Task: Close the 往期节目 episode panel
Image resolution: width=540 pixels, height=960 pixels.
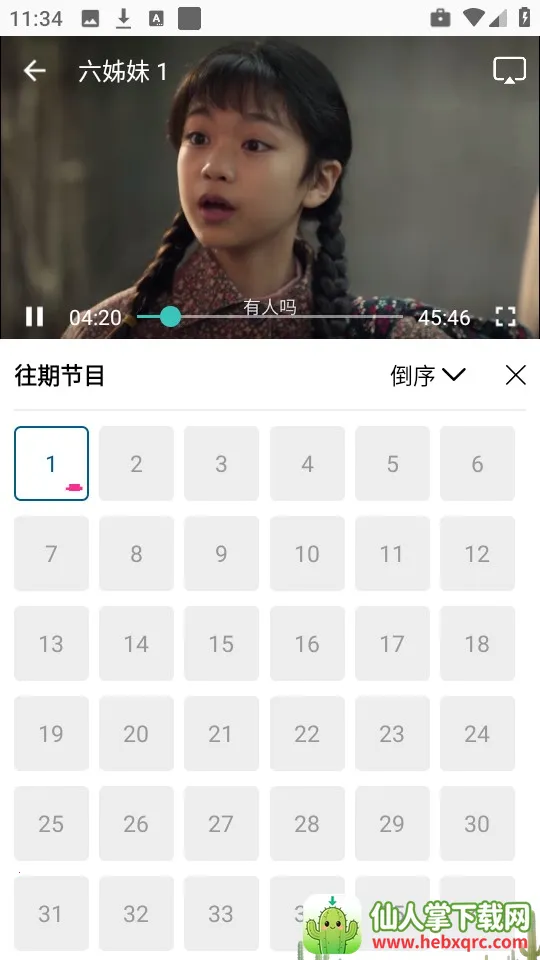Action: 516,375
